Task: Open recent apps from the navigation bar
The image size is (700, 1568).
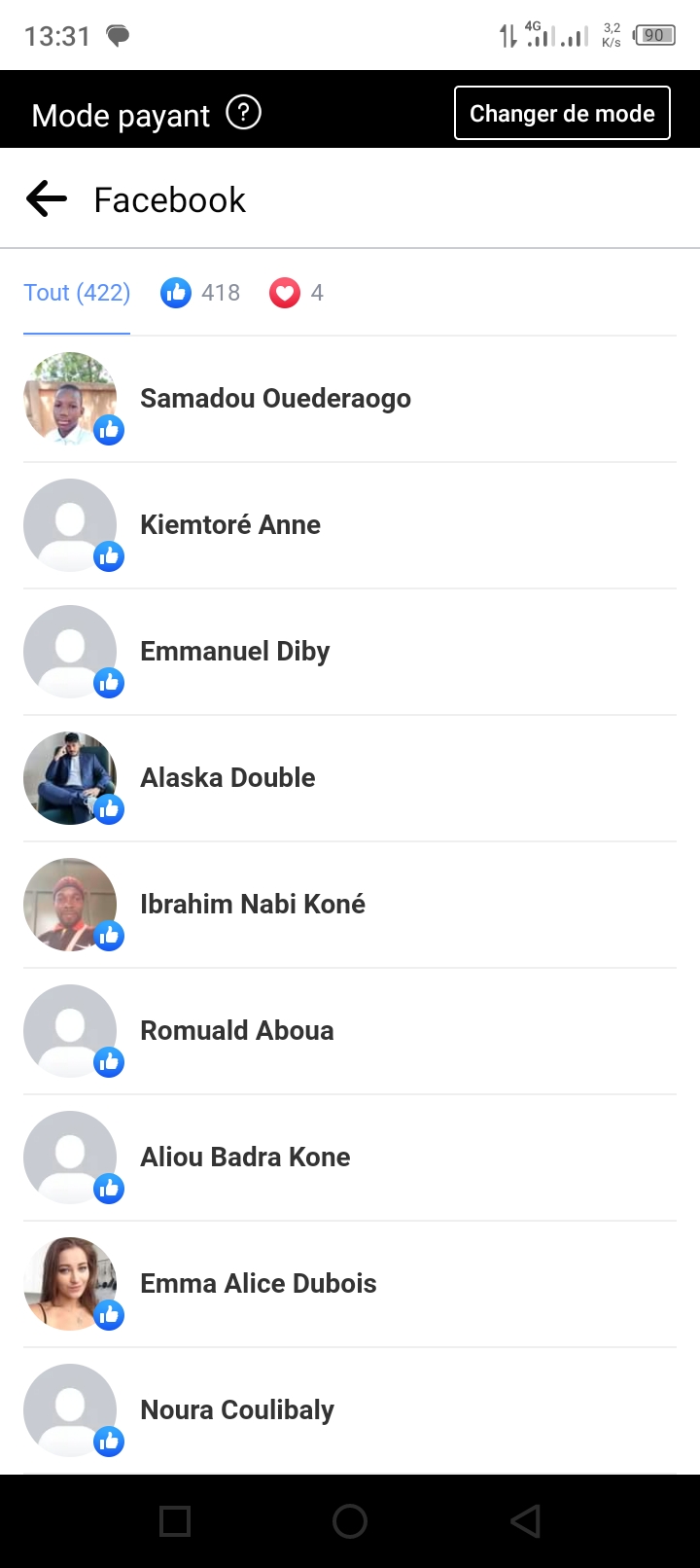Action: click(x=175, y=1521)
